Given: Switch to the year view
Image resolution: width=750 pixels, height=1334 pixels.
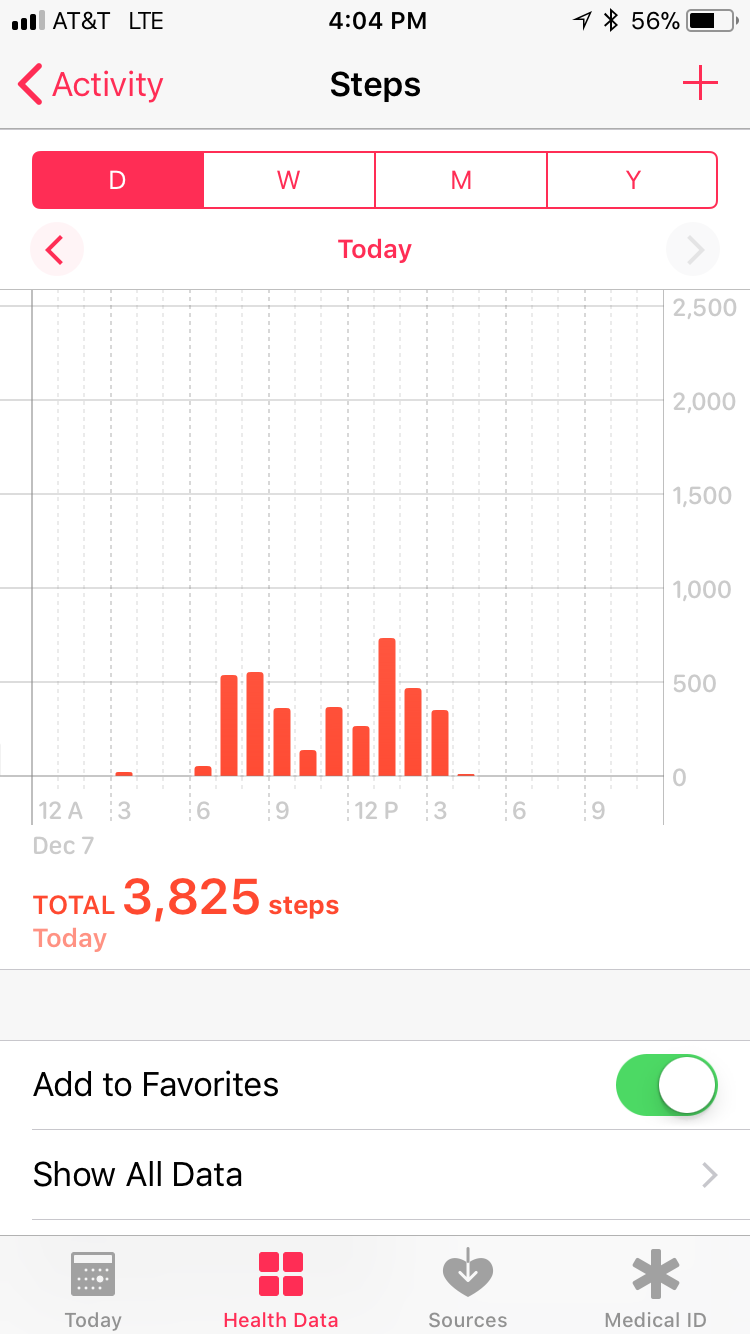Looking at the screenshot, I should click(632, 180).
